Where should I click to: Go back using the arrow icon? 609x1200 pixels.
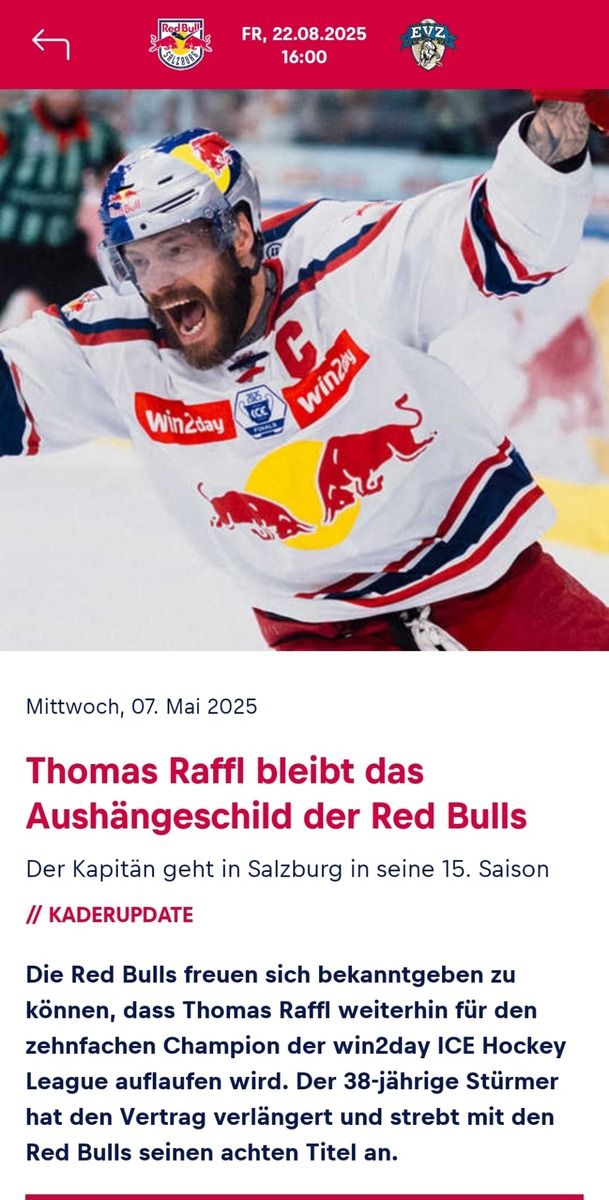(50, 44)
